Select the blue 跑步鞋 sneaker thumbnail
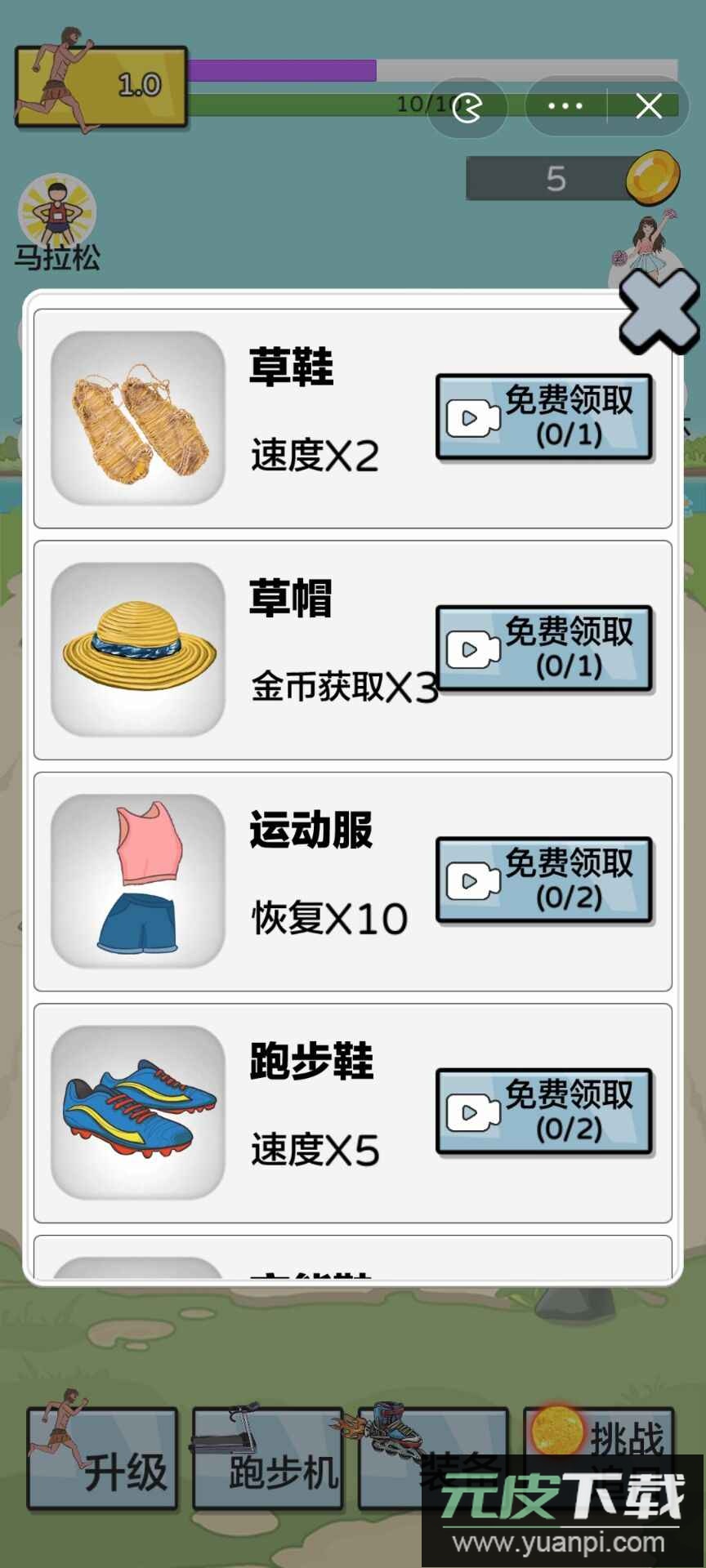The width and height of the screenshot is (706, 1568). 137,1111
